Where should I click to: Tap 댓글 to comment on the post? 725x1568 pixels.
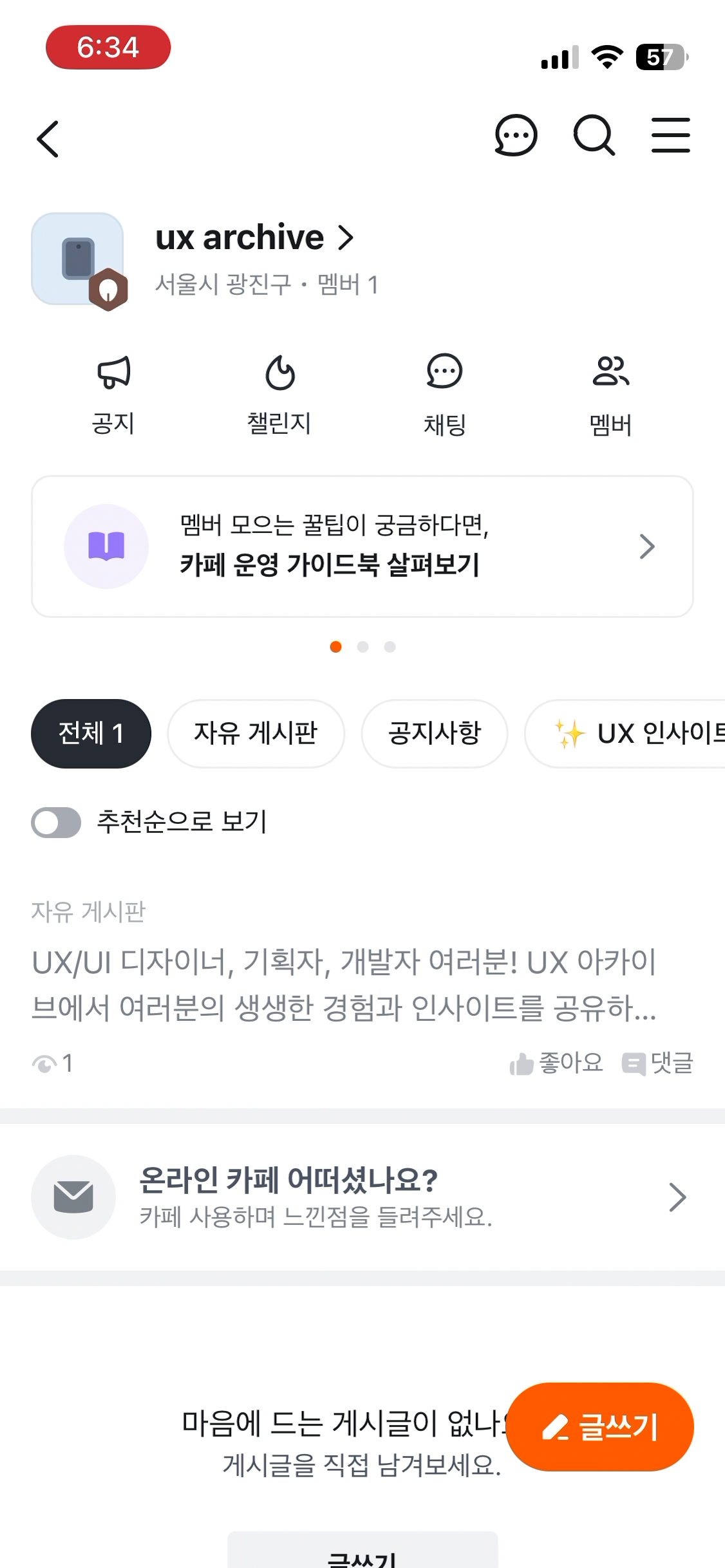(657, 1063)
